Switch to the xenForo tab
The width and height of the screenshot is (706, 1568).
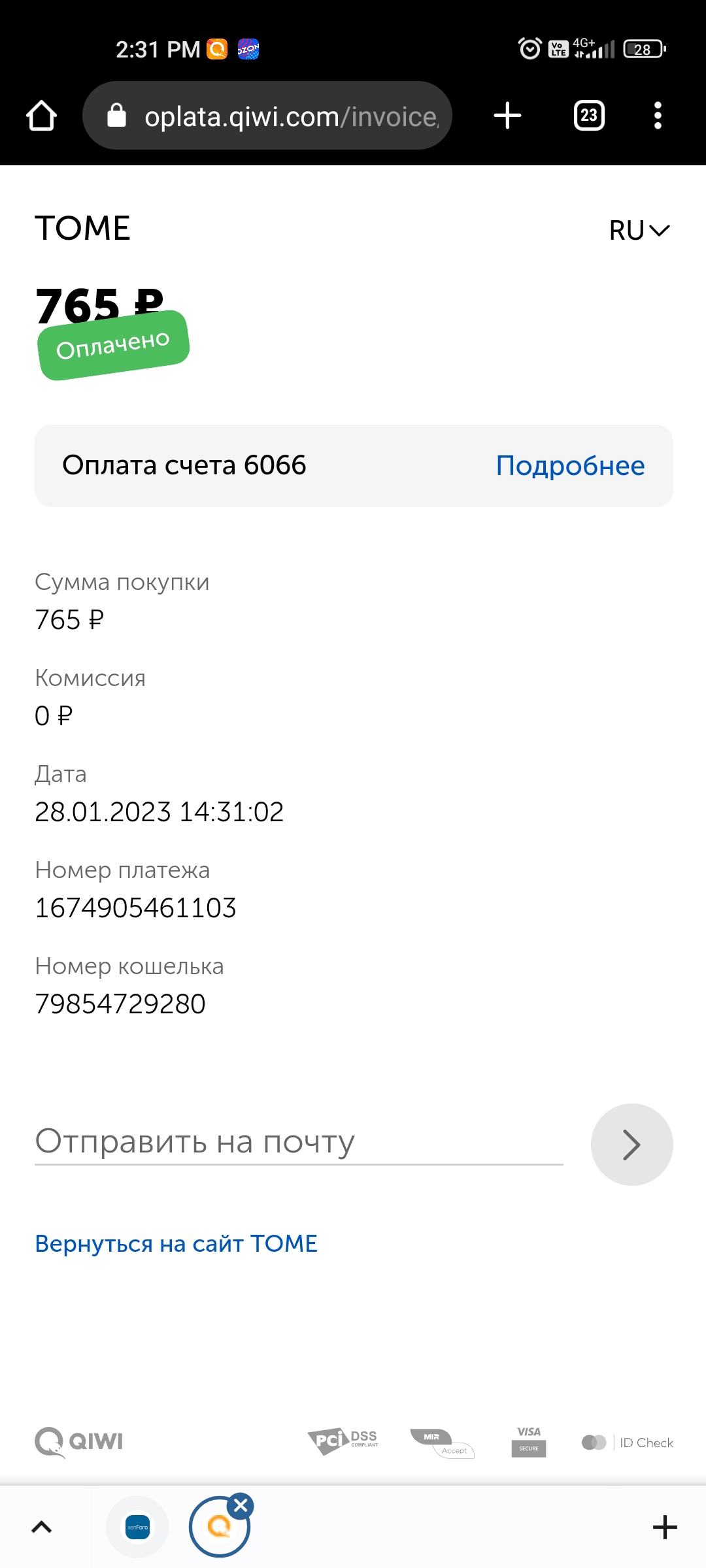point(137,1527)
